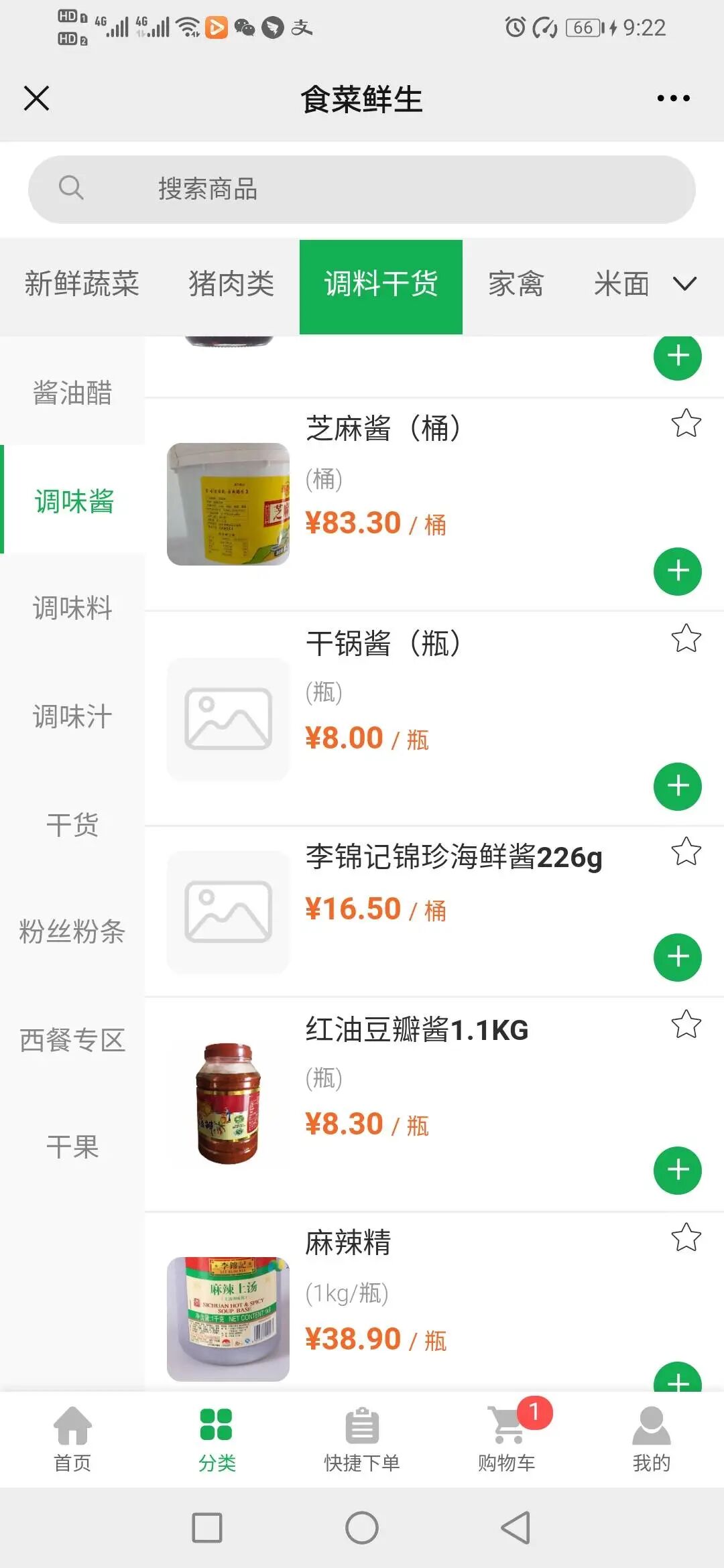
Task: Switch to 我的 profile tab
Action: tap(651, 1438)
